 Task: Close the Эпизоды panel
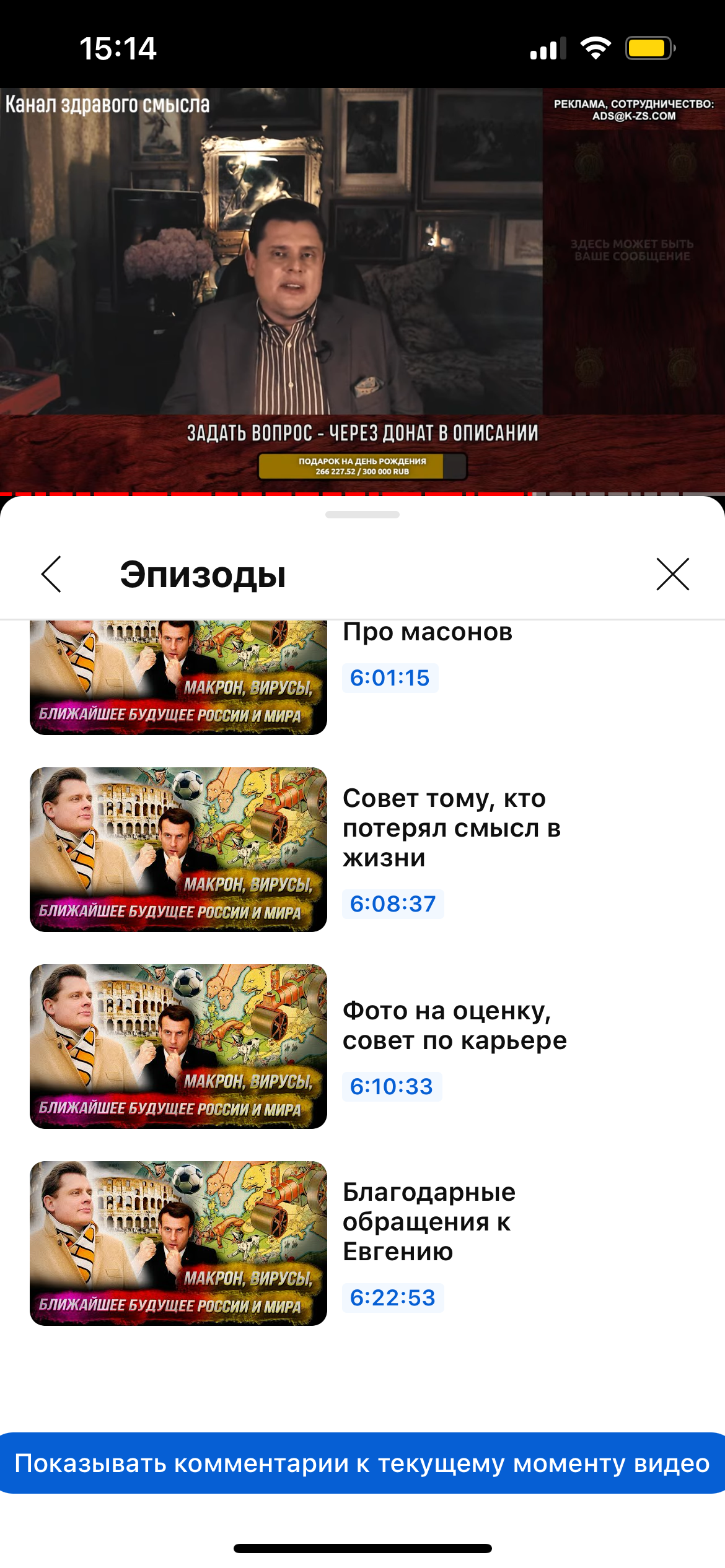point(673,574)
